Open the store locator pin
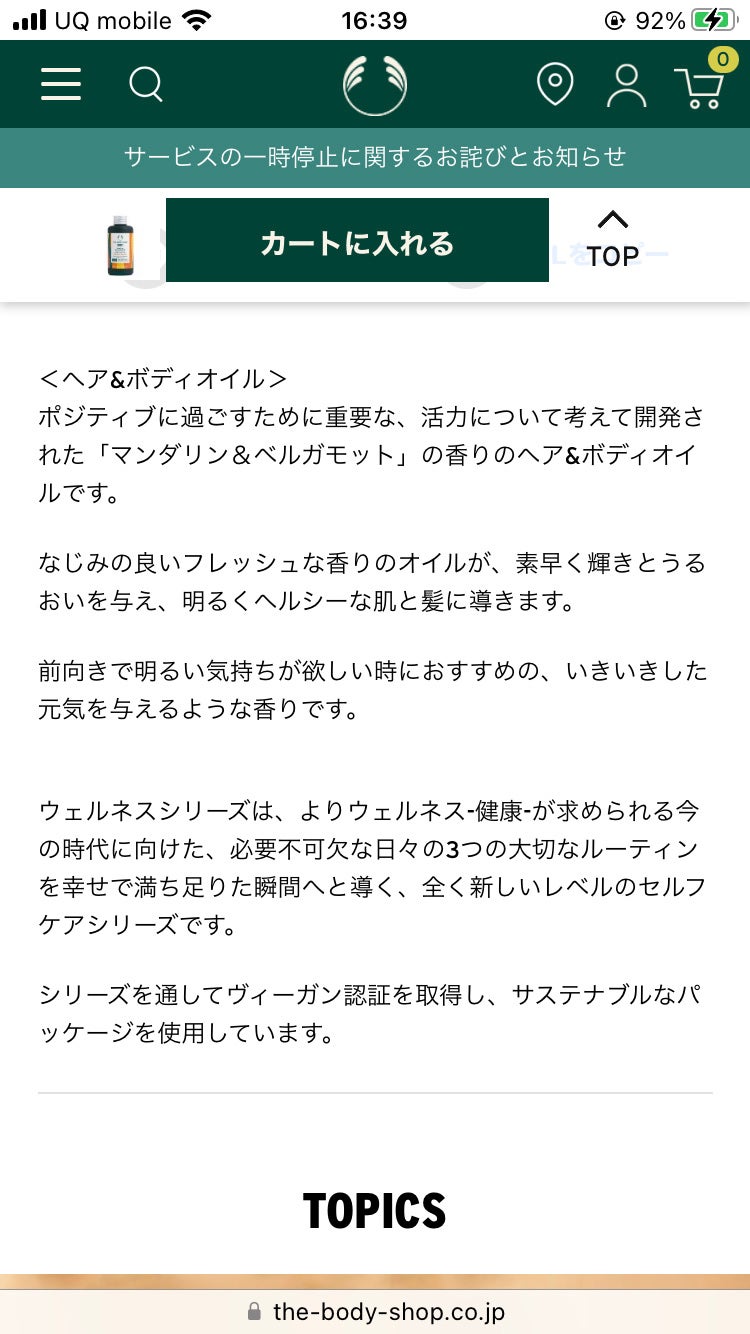The height and width of the screenshot is (1334, 750). tap(555, 85)
